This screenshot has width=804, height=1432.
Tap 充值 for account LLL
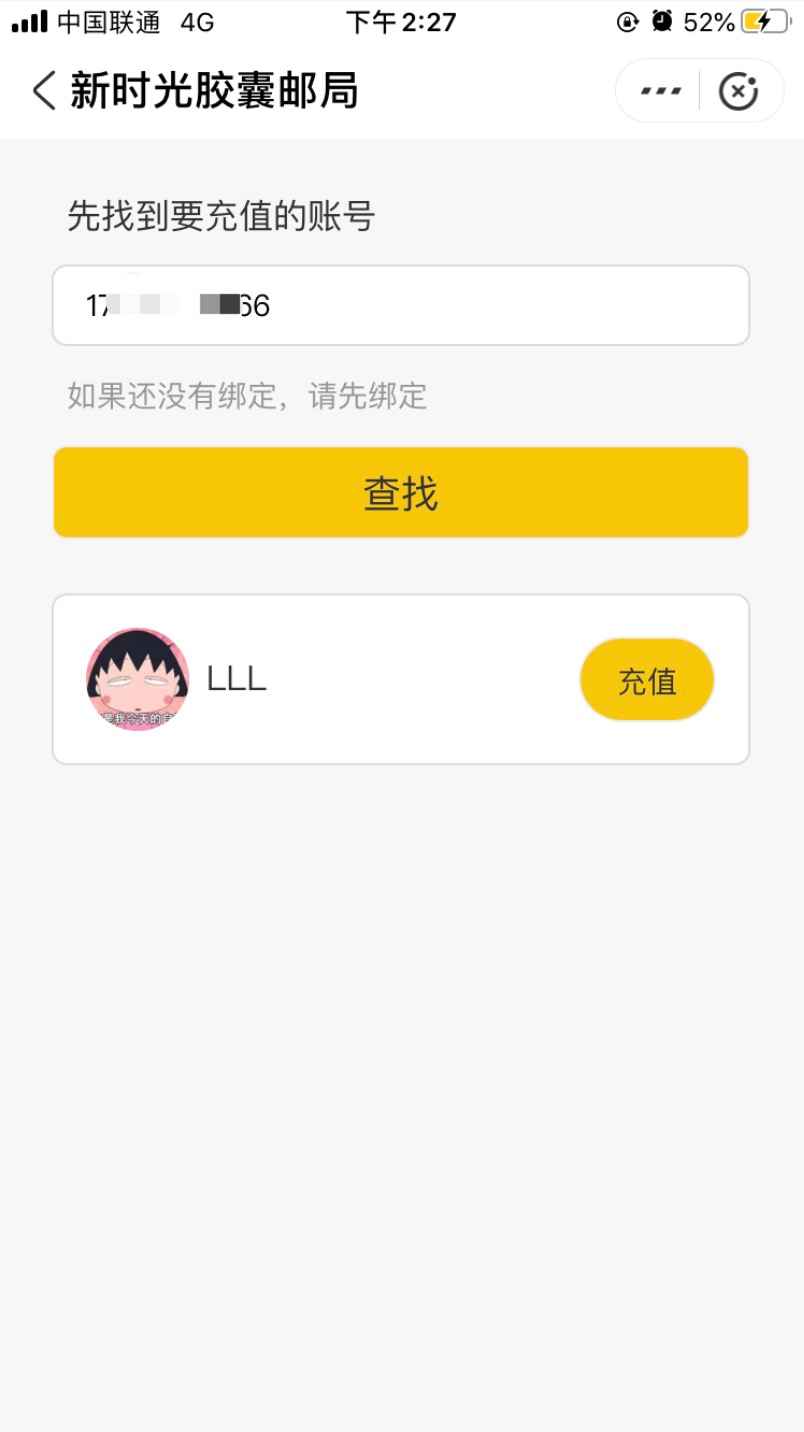click(x=647, y=680)
